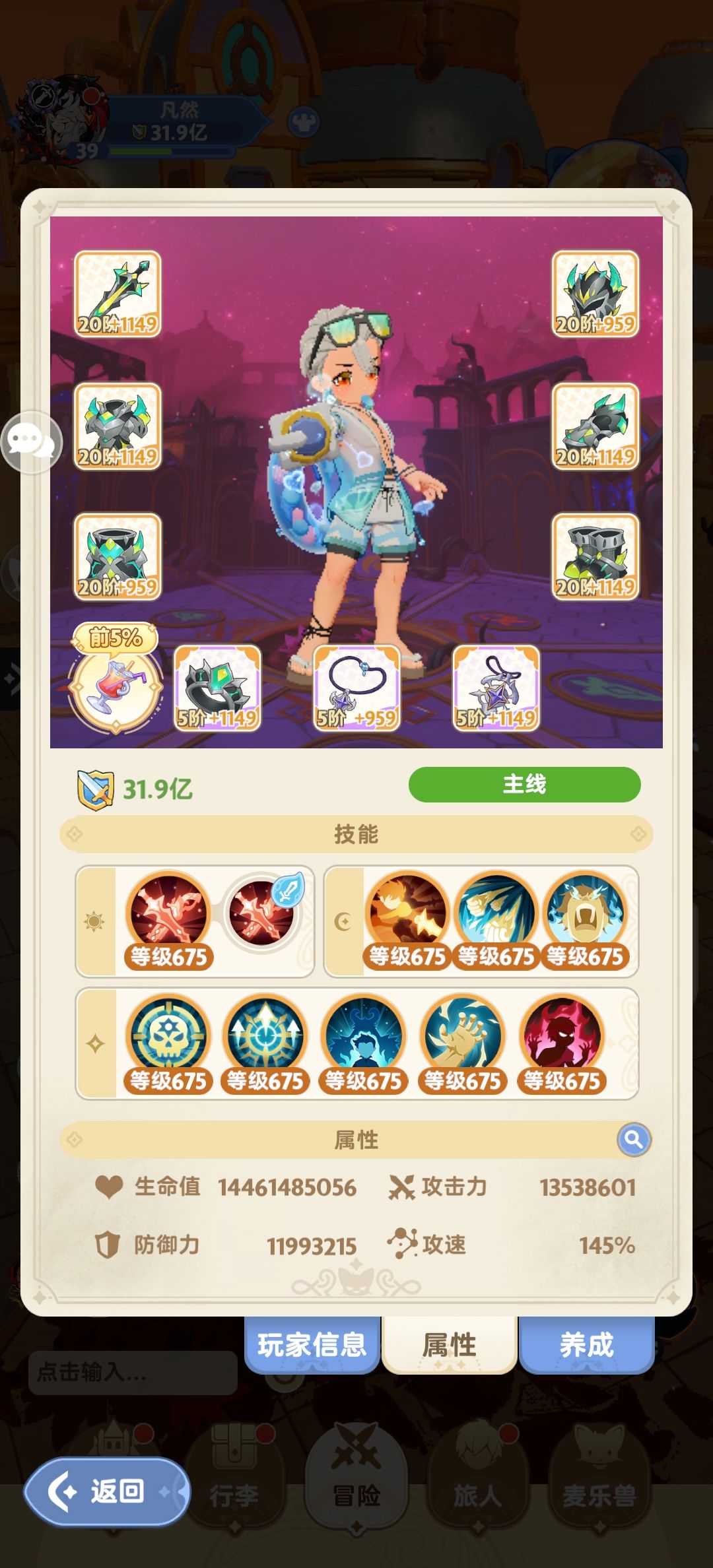Image resolution: width=713 pixels, height=1568 pixels.
Task: Open the 前5% cocktail drink badge
Action: (x=116, y=680)
